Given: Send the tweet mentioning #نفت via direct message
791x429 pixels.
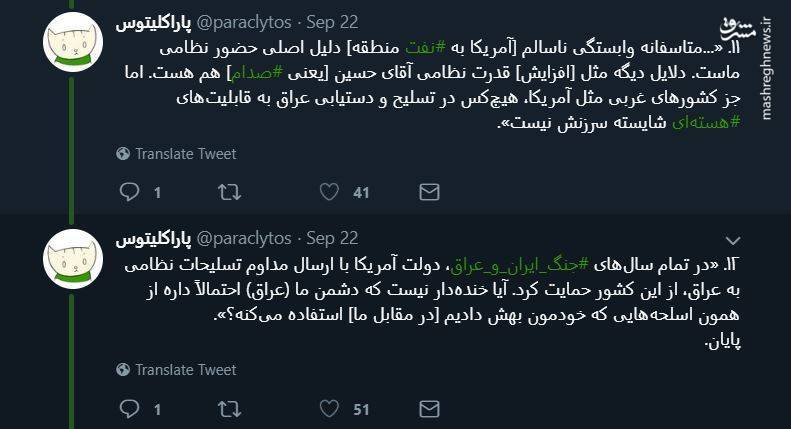Looking at the screenshot, I should [x=429, y=192].
